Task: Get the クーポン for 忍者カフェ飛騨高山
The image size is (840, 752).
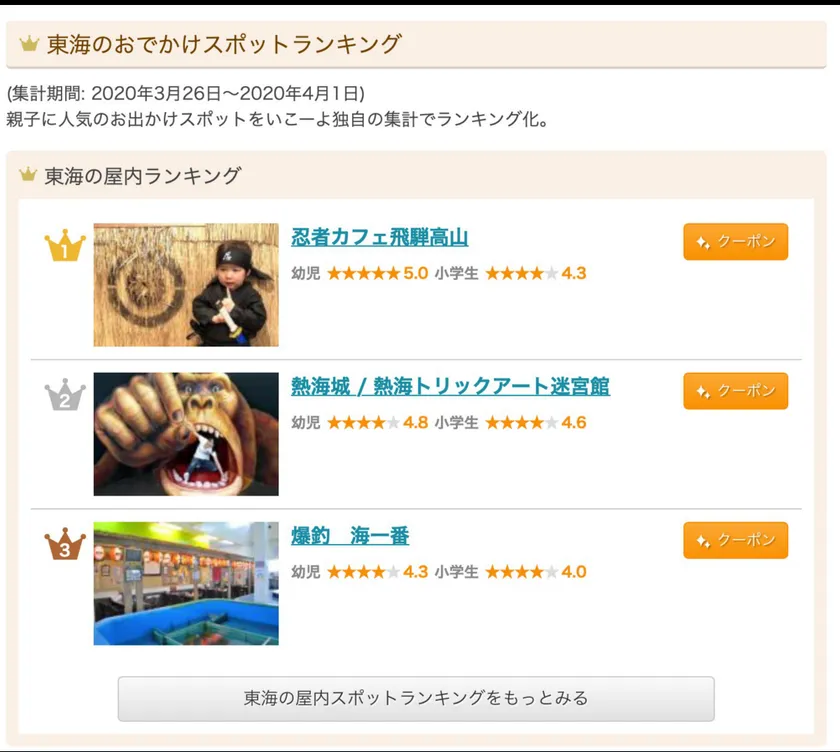Action: tap(735, 242)
